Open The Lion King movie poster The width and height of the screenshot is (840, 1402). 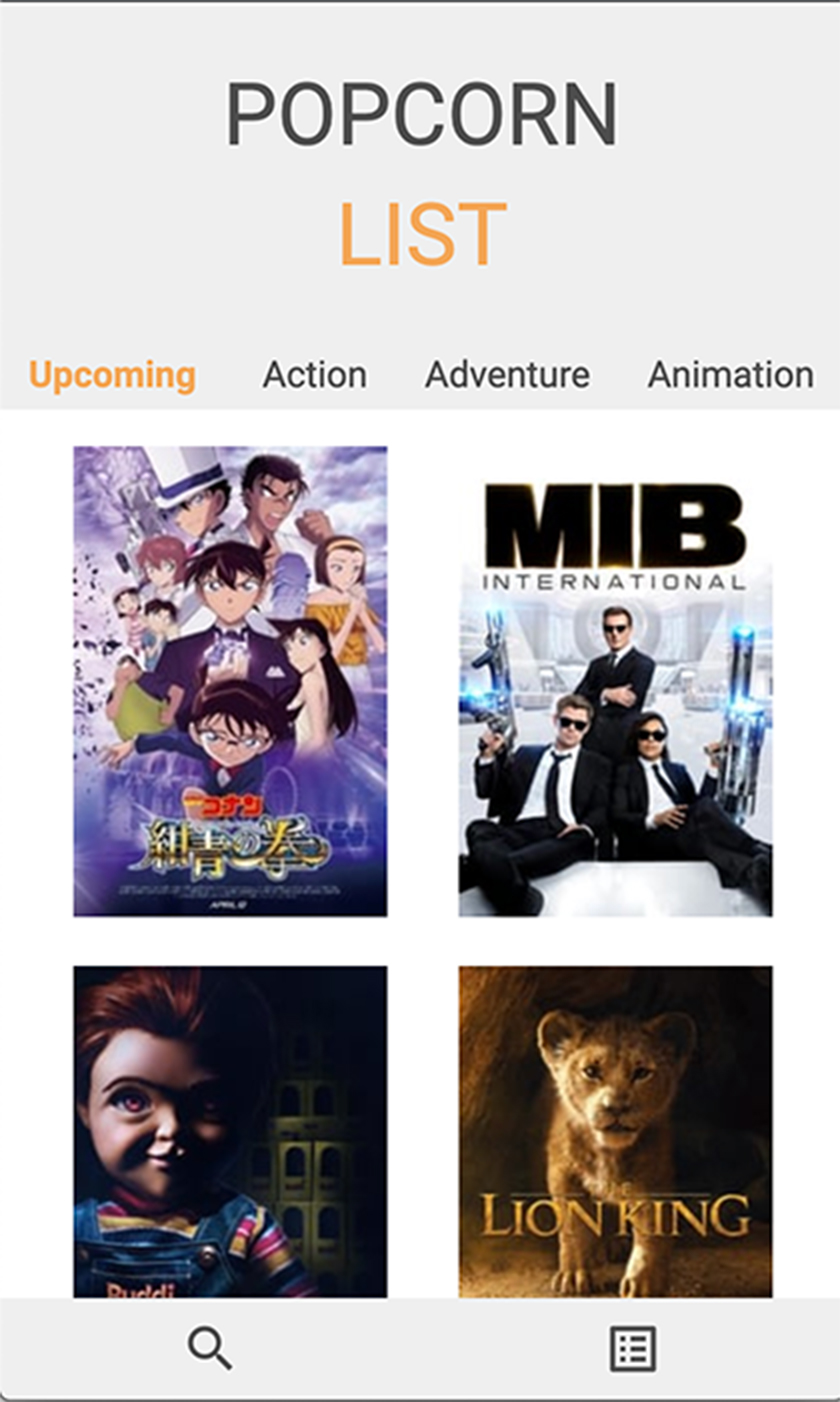tap(615, 1130)
